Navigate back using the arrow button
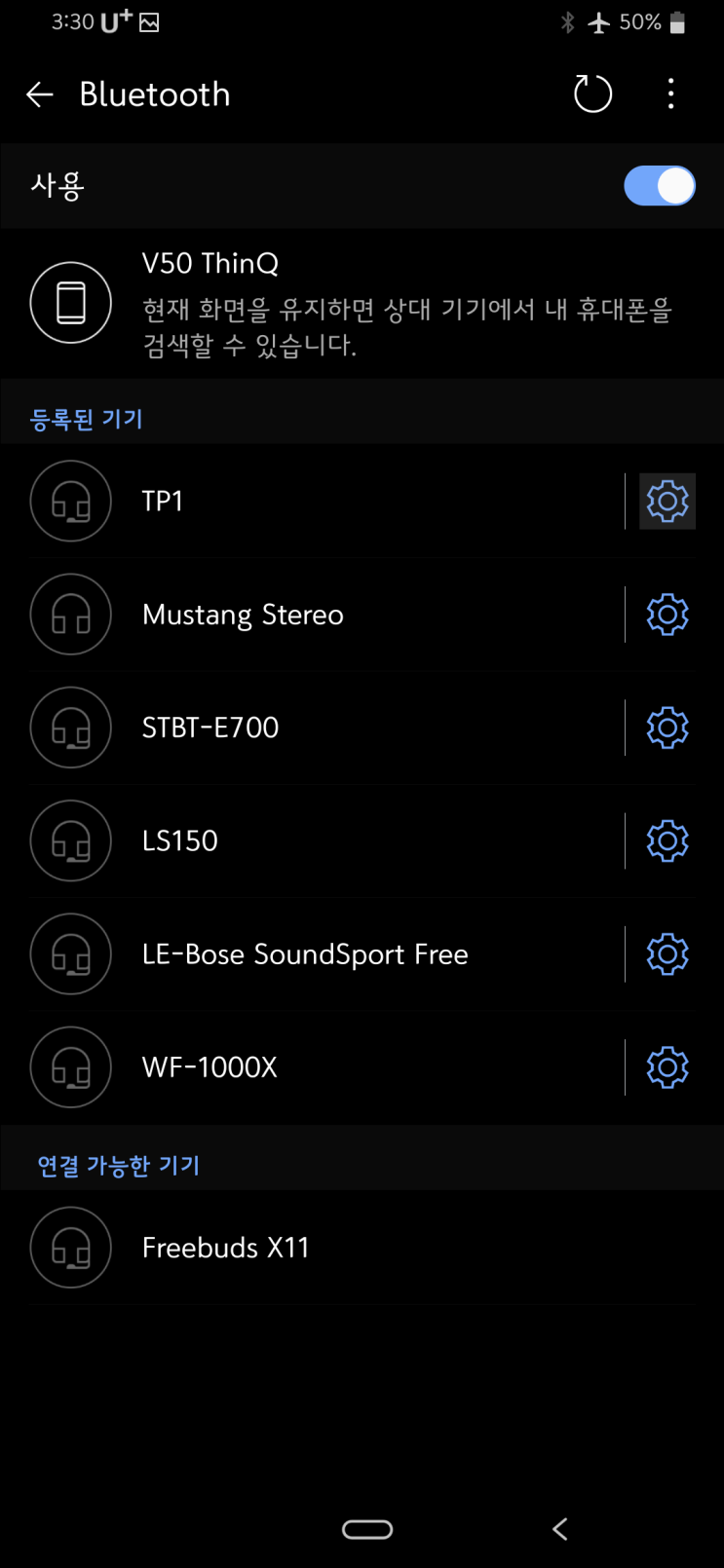The height and width of the screenshot is (1568, 724). [x=39, y=93]
